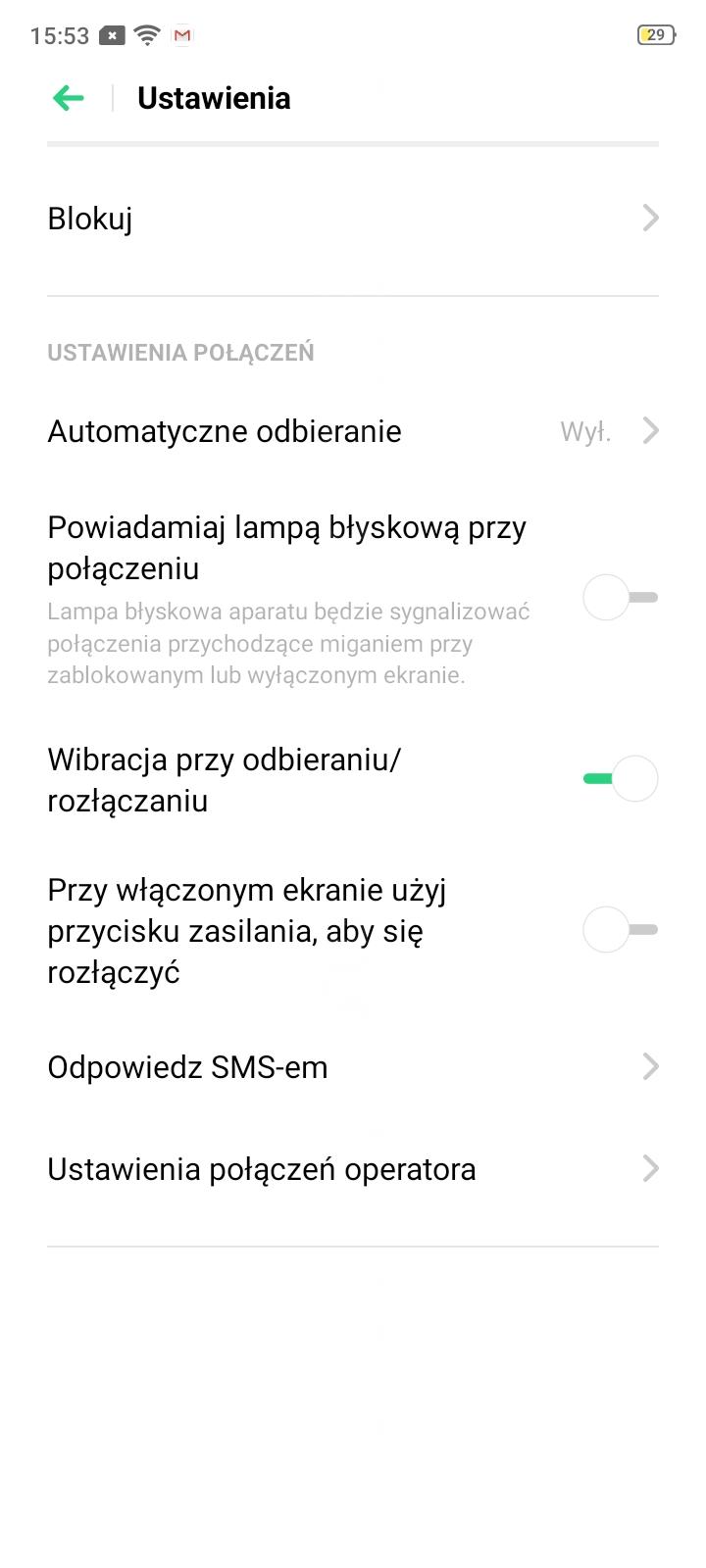Enable flash notification for incoming calls
The width and height of the screenshot is (706, 1568).
620,598
